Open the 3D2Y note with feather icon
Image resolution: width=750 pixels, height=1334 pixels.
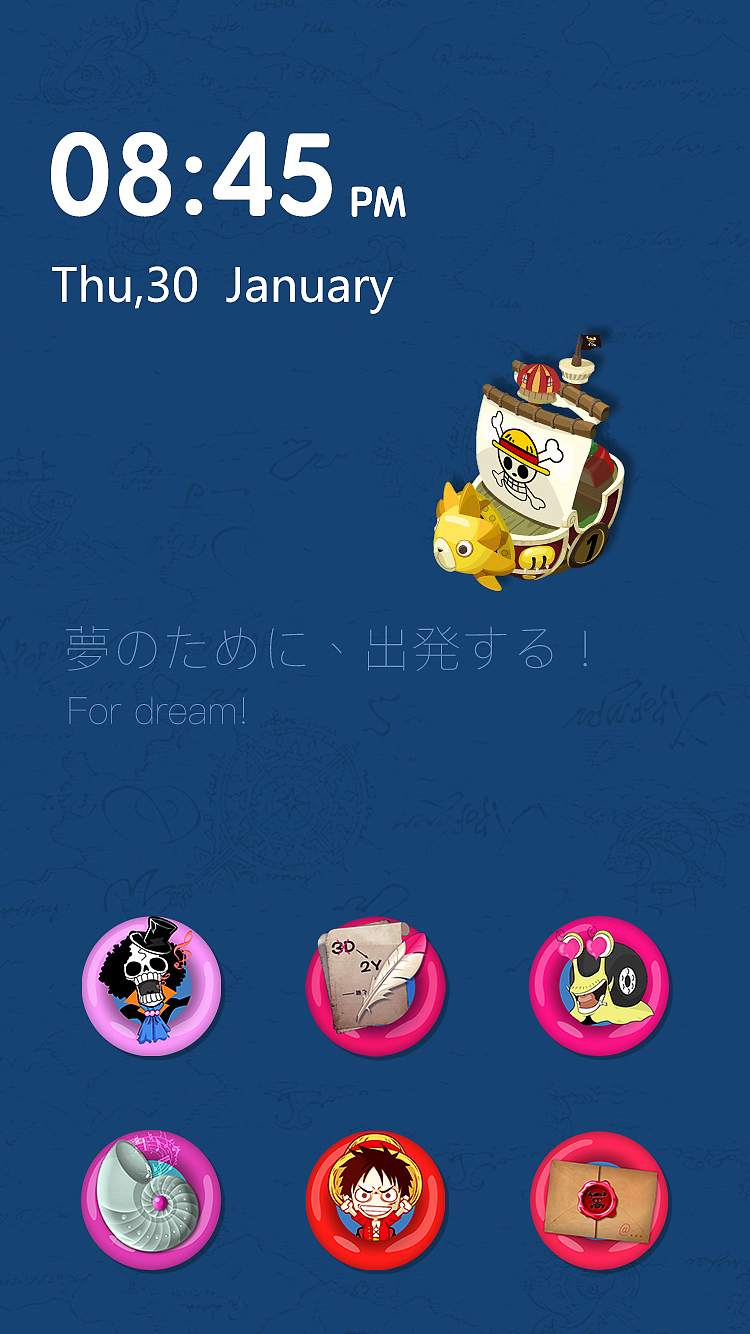(375, 985)
